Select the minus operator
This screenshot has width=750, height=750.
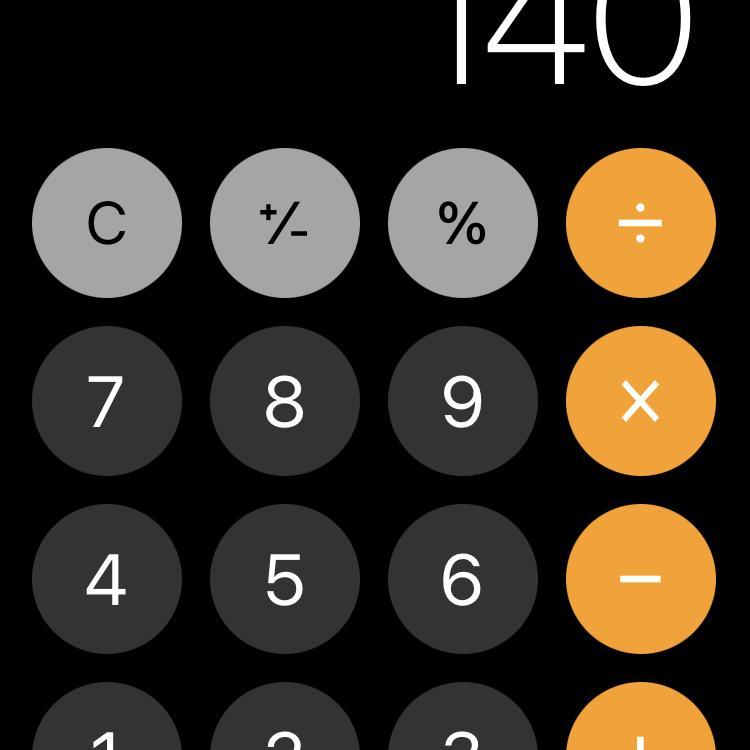point(641,579)
